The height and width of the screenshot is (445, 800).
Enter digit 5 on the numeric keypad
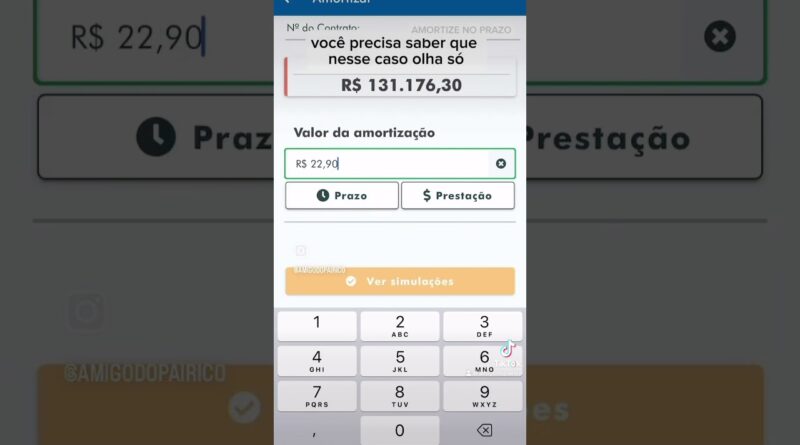[x=400, y=361]
